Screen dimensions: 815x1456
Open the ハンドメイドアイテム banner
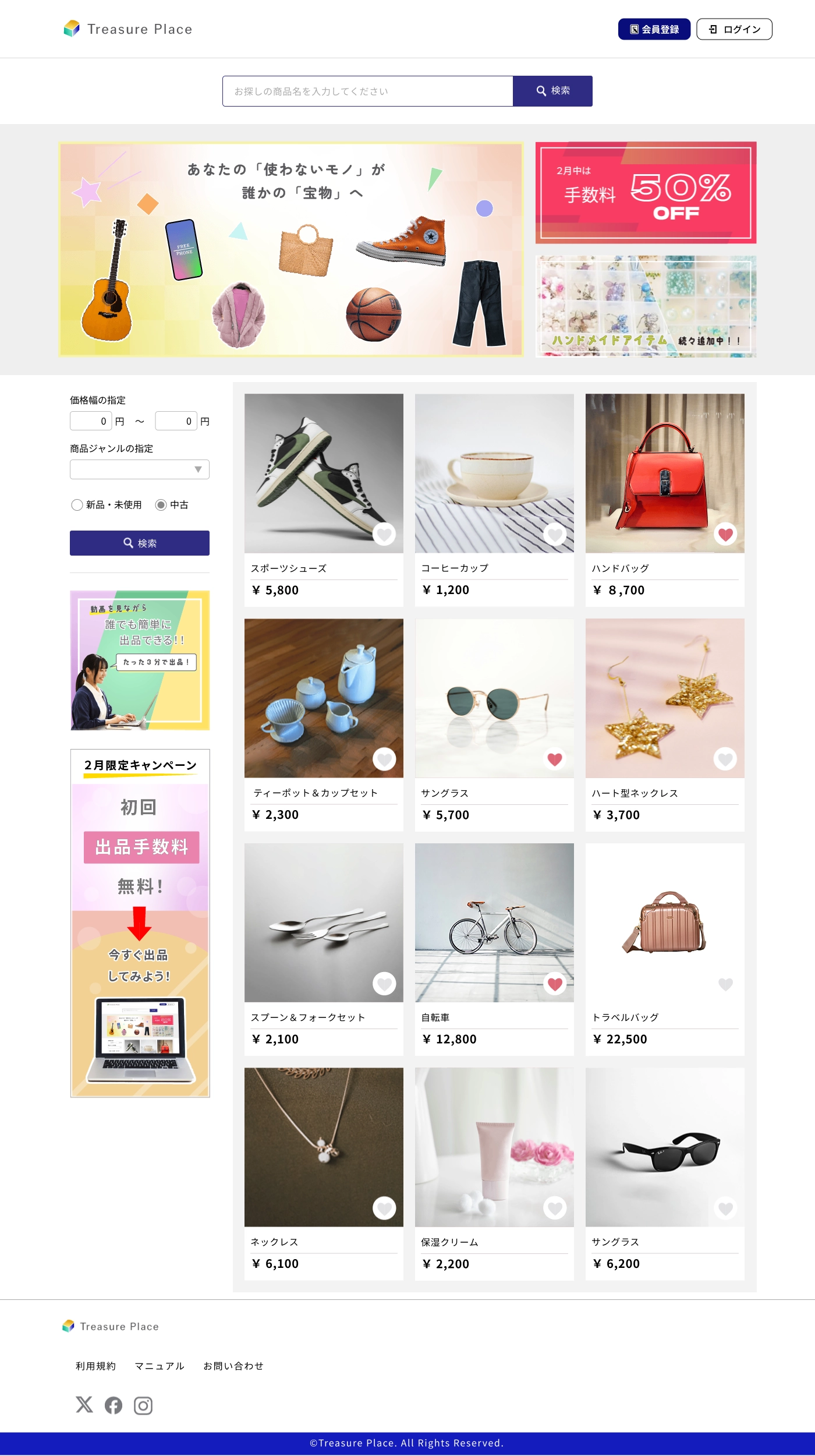point(646,306)
